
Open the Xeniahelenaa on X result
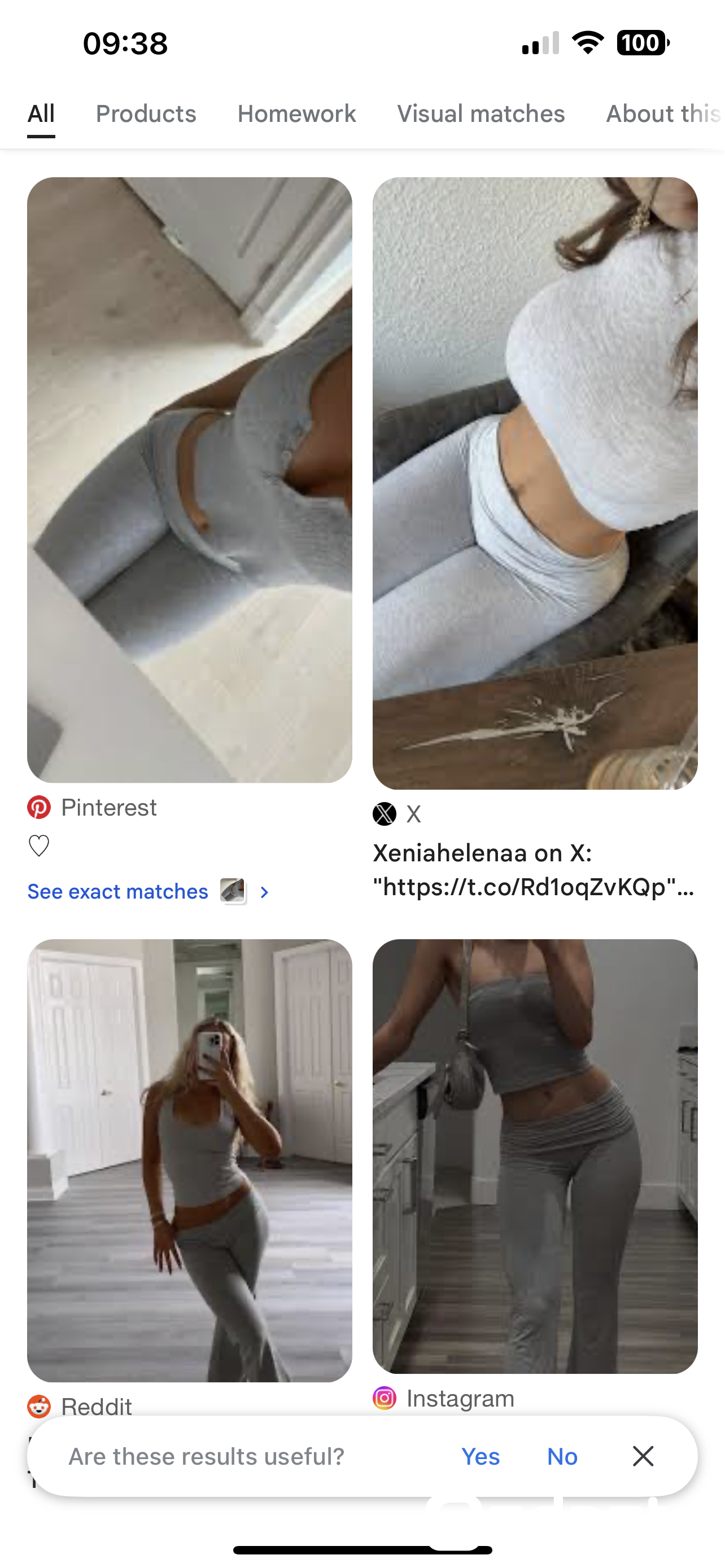click(534, 869)
